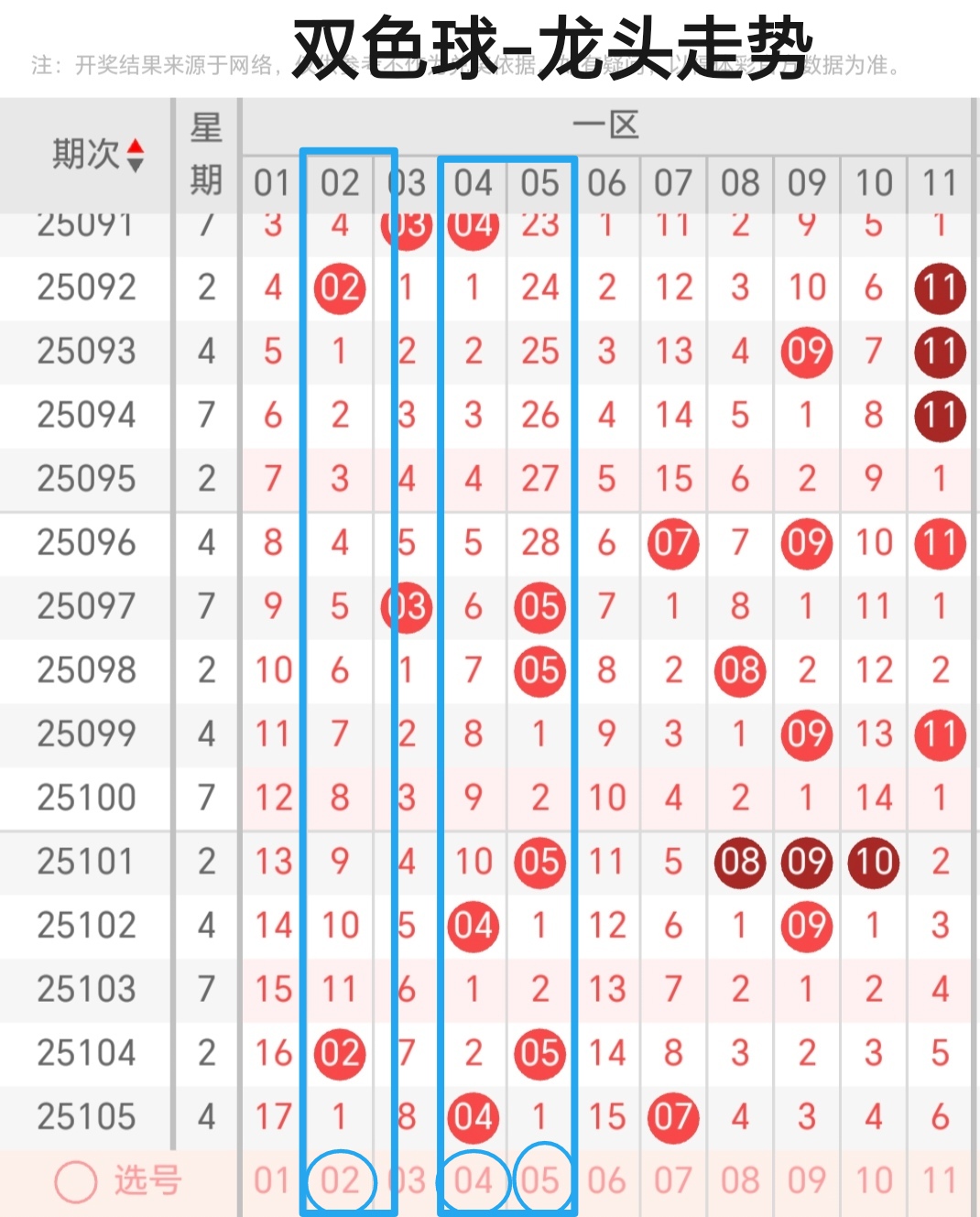This screenshot has height=1217, width=980.
Task: Pick number 09 in the 选号 row
Action: [807, 1181]
